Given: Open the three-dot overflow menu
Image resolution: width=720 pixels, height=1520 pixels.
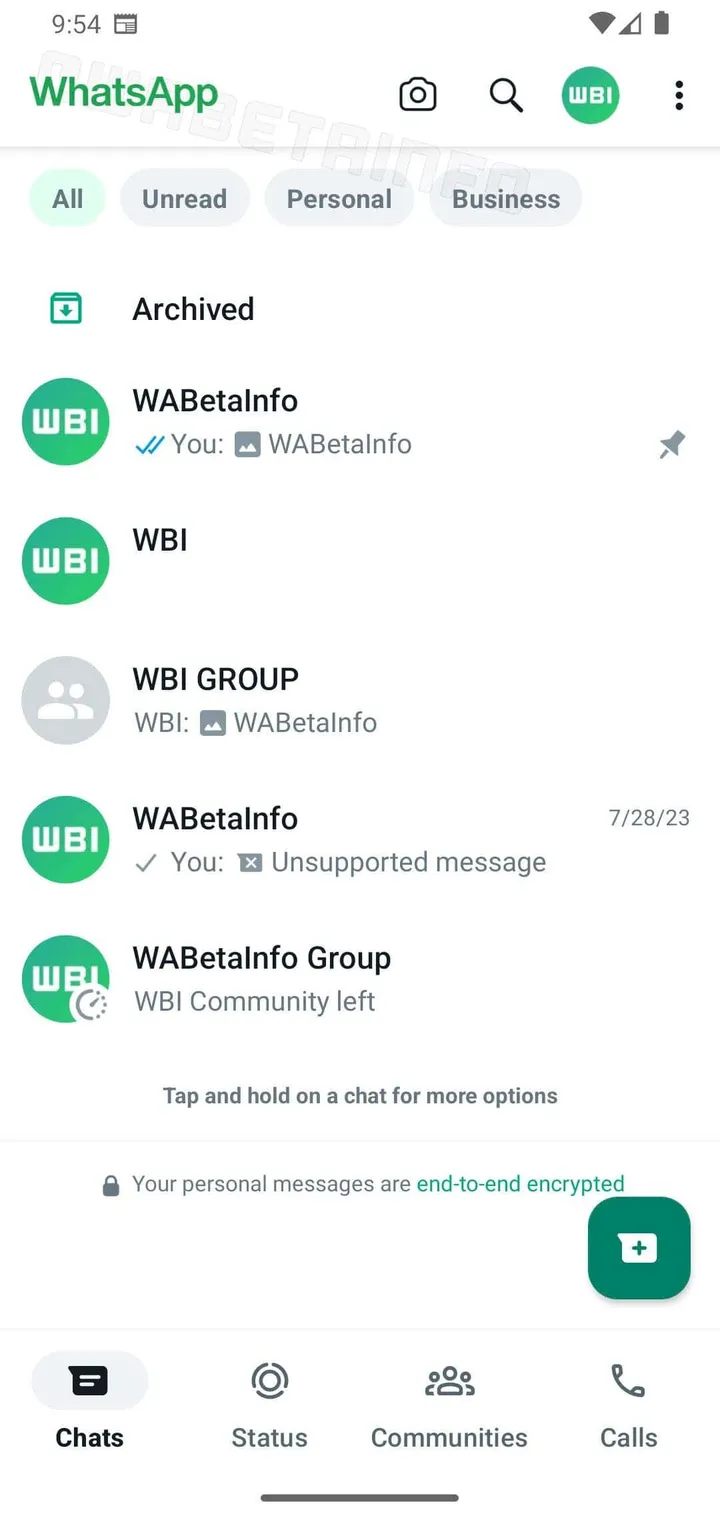Looking at the screenshot, I should [x=679, y=94].
